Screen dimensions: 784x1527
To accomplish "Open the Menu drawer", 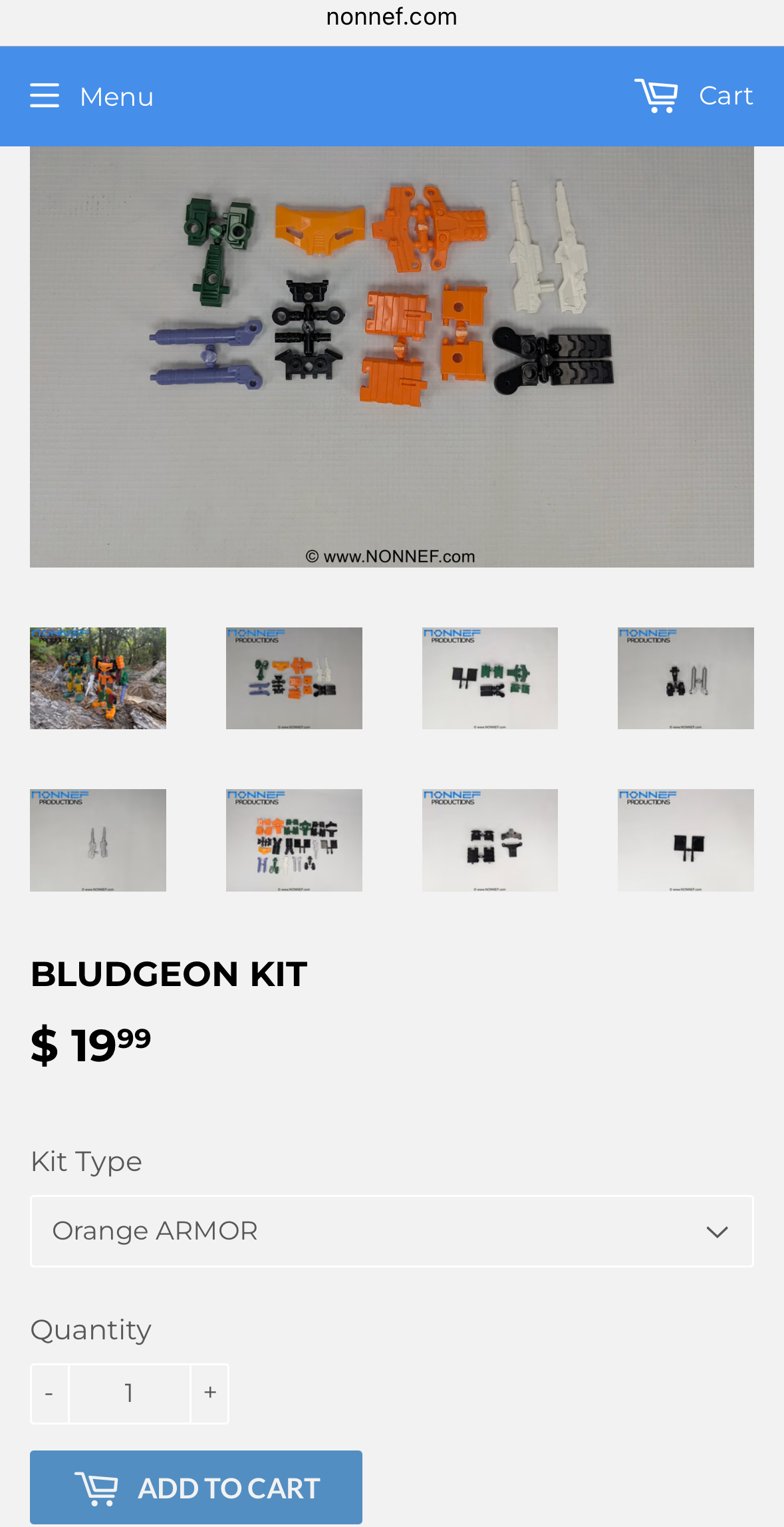I will pos(92,96).
